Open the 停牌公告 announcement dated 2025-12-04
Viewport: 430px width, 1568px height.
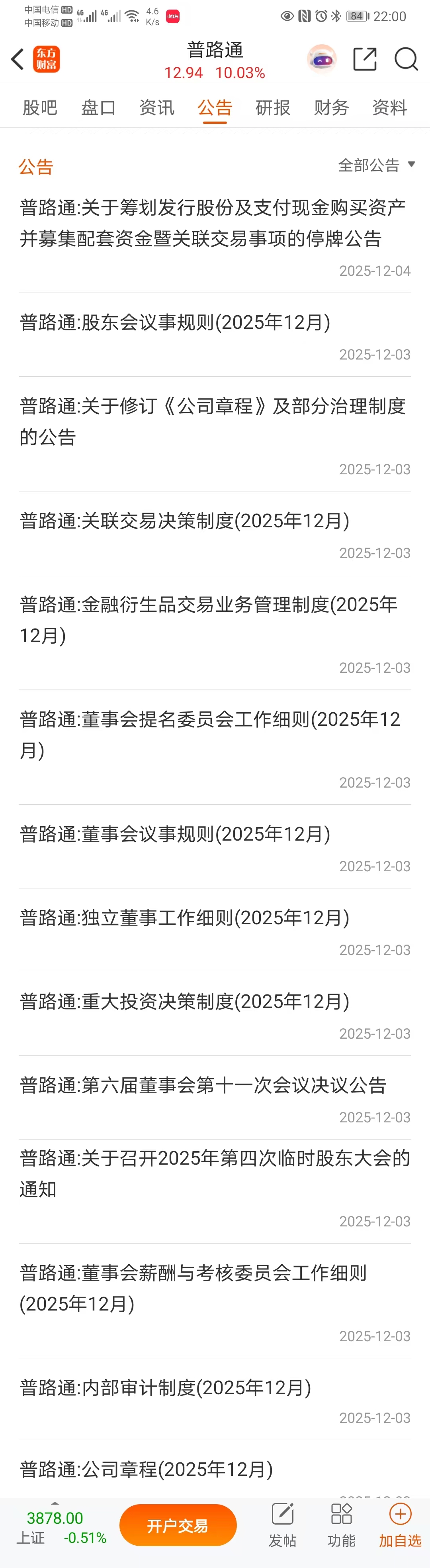click(212, 223)
